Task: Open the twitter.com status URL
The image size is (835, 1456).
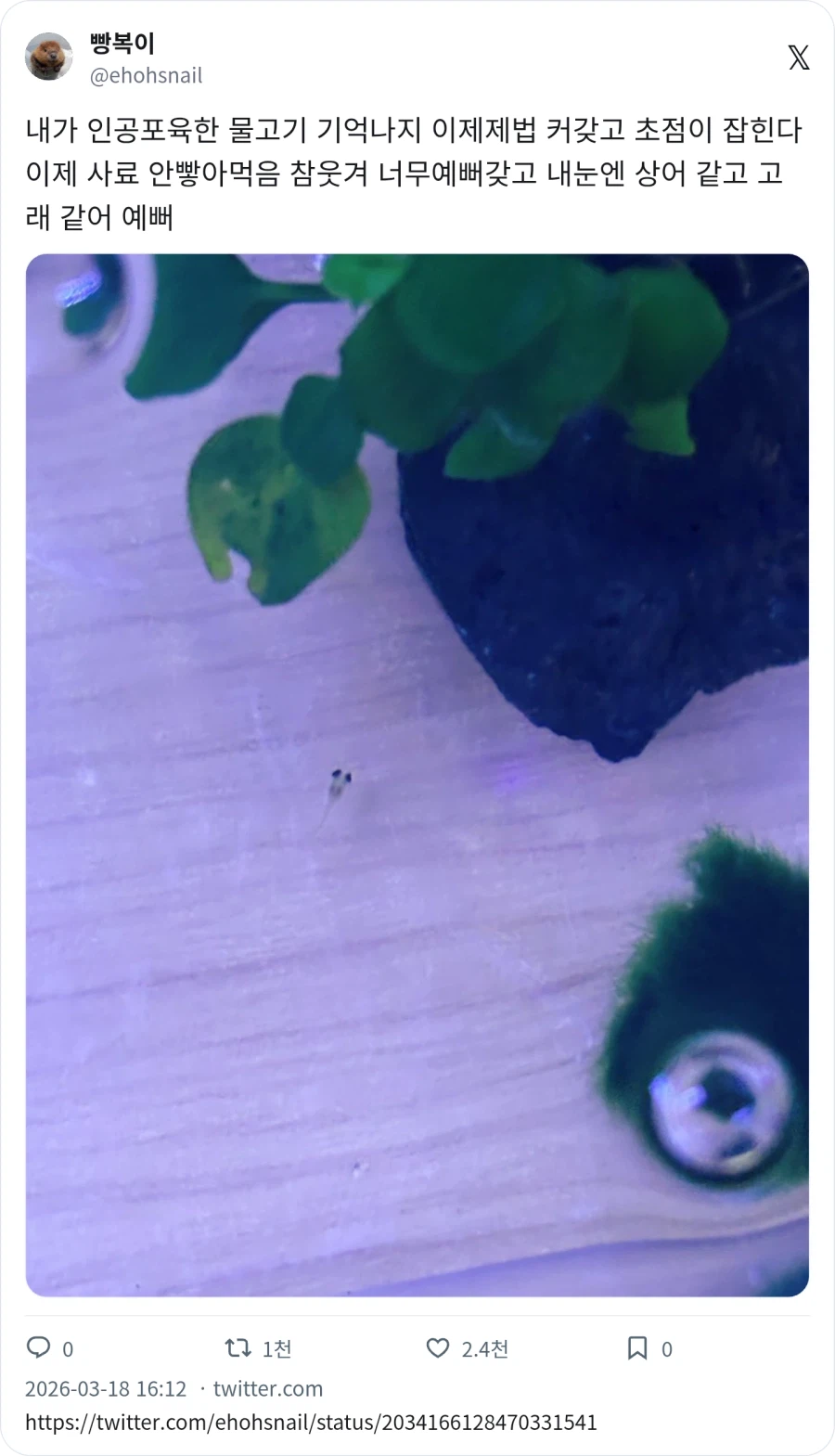Action: click(x=311, y=1423)
